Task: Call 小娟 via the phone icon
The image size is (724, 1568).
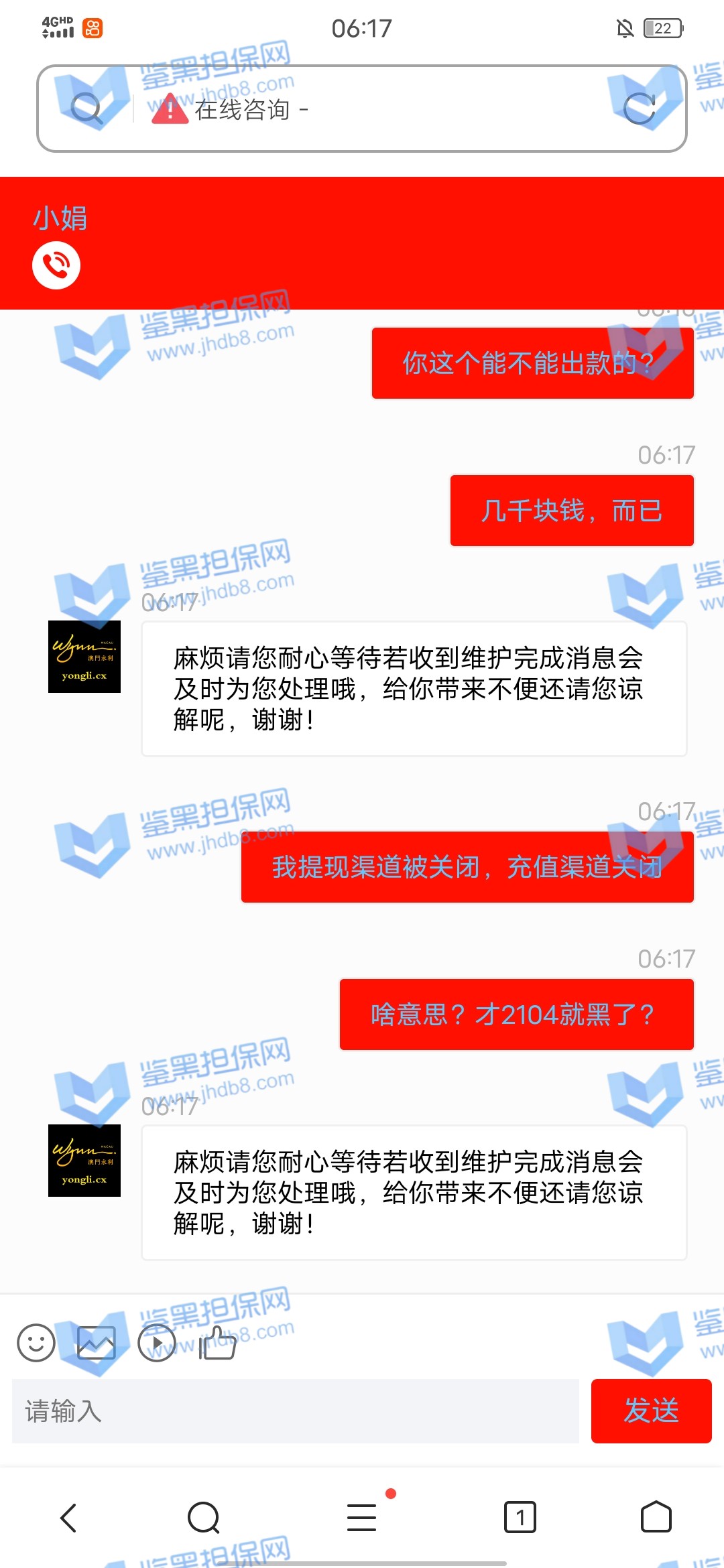Action: tap(56, 265)
